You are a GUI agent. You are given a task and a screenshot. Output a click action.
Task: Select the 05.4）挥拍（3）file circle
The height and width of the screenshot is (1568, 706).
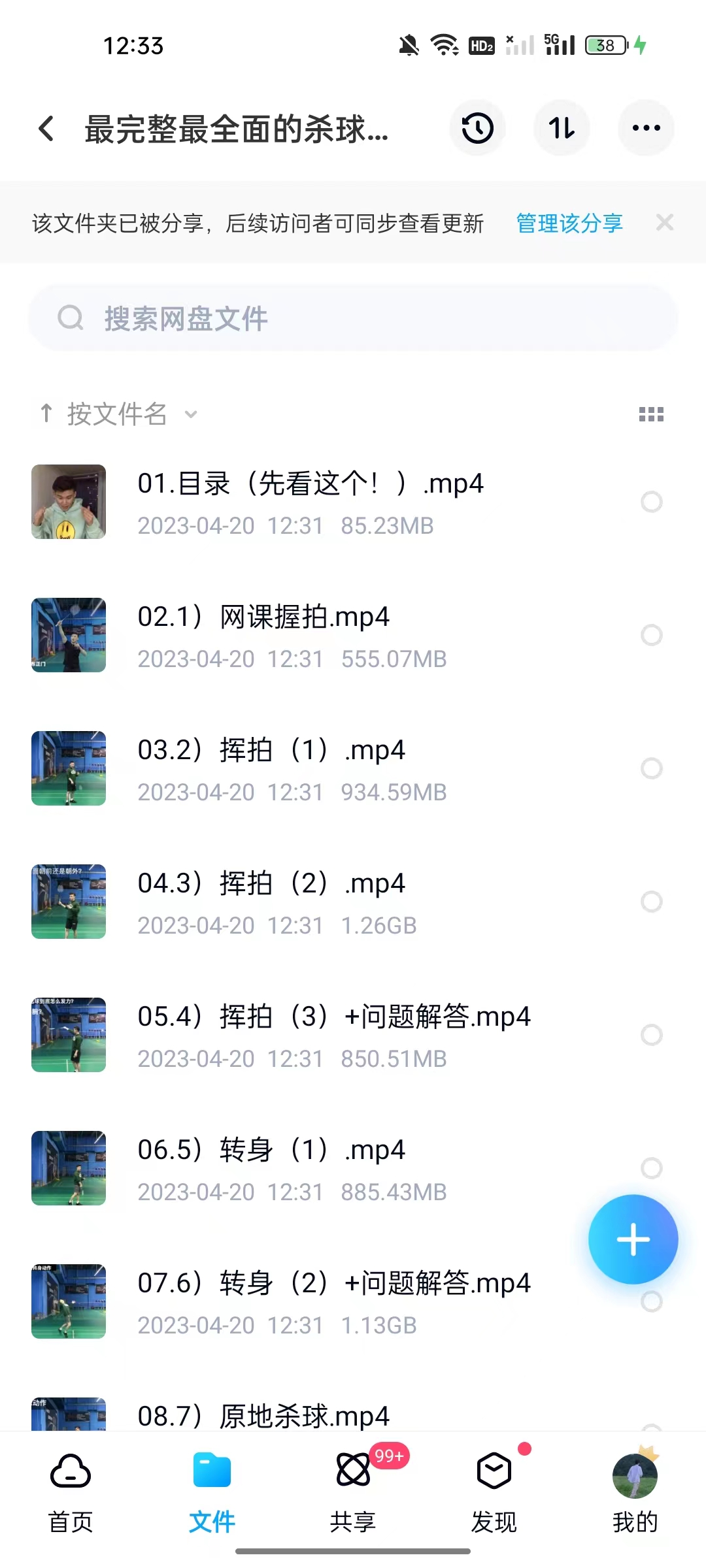(x=651, y=1035)
